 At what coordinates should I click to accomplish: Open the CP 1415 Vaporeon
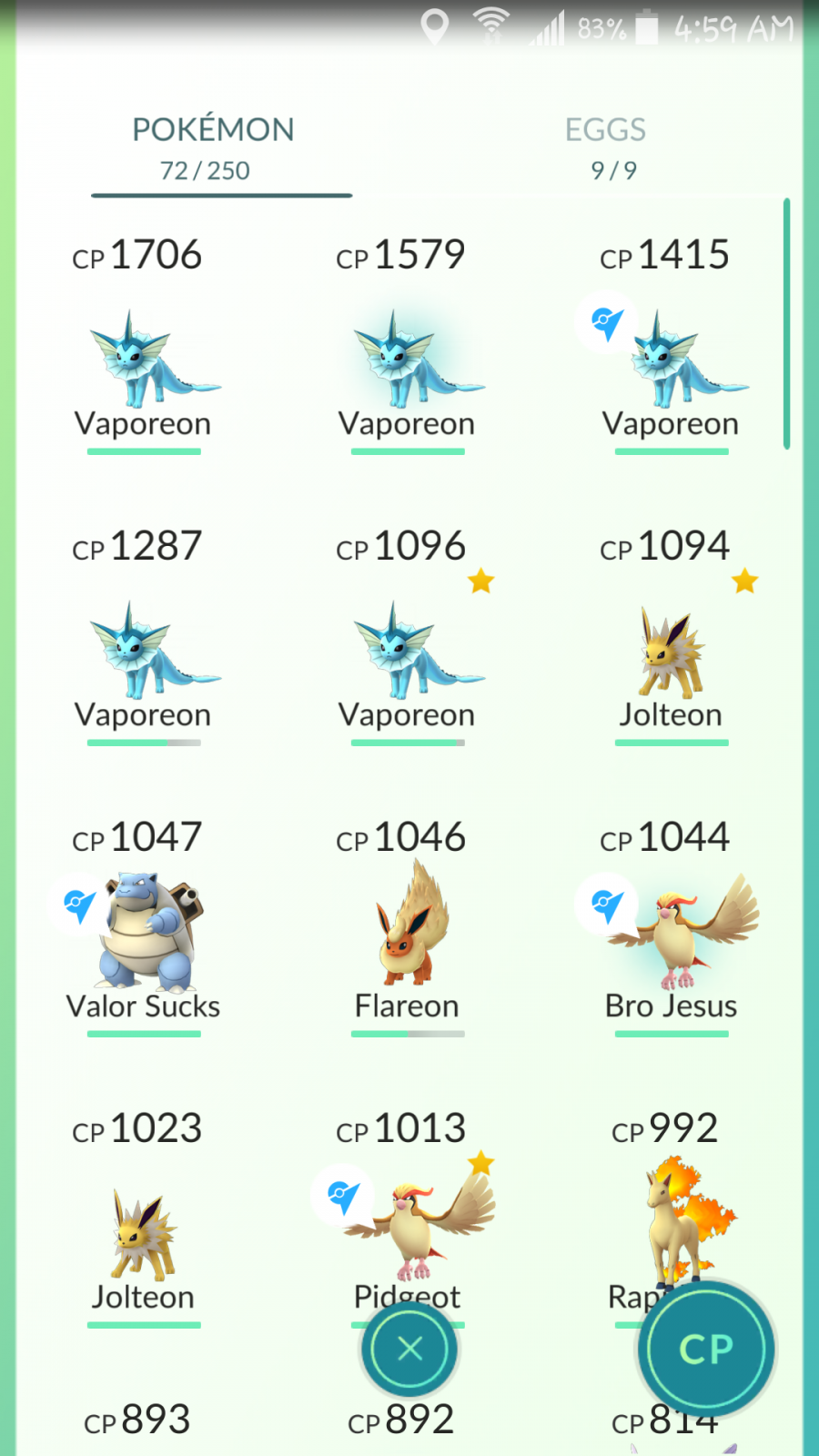point(671,346)
